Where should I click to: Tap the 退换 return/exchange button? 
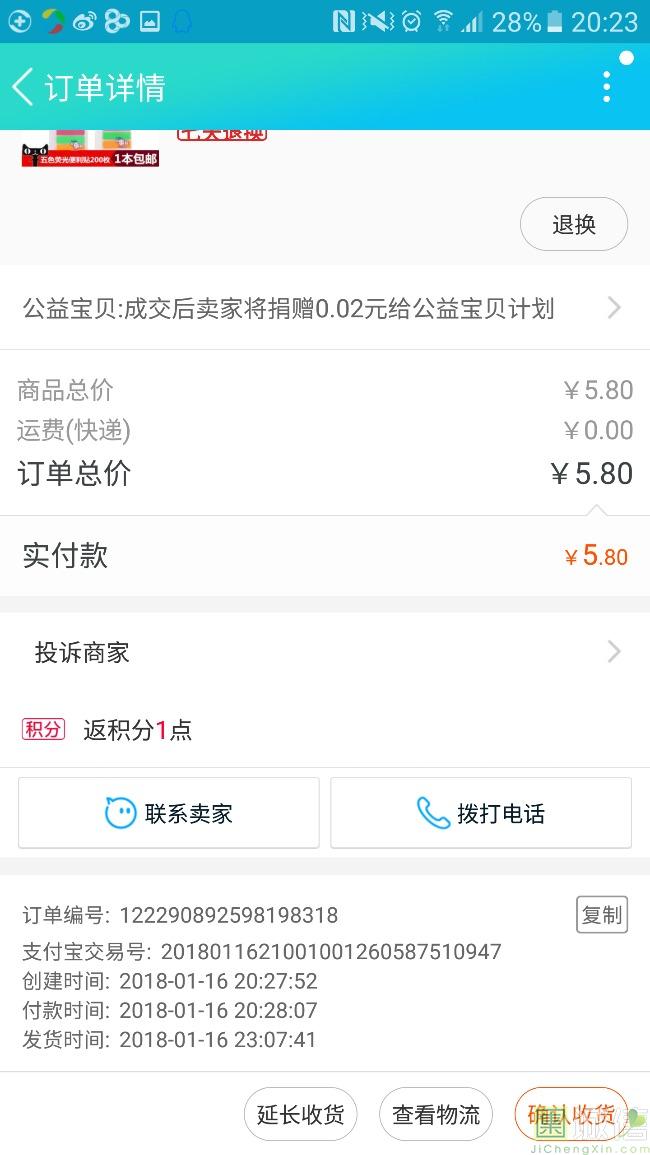573,225
